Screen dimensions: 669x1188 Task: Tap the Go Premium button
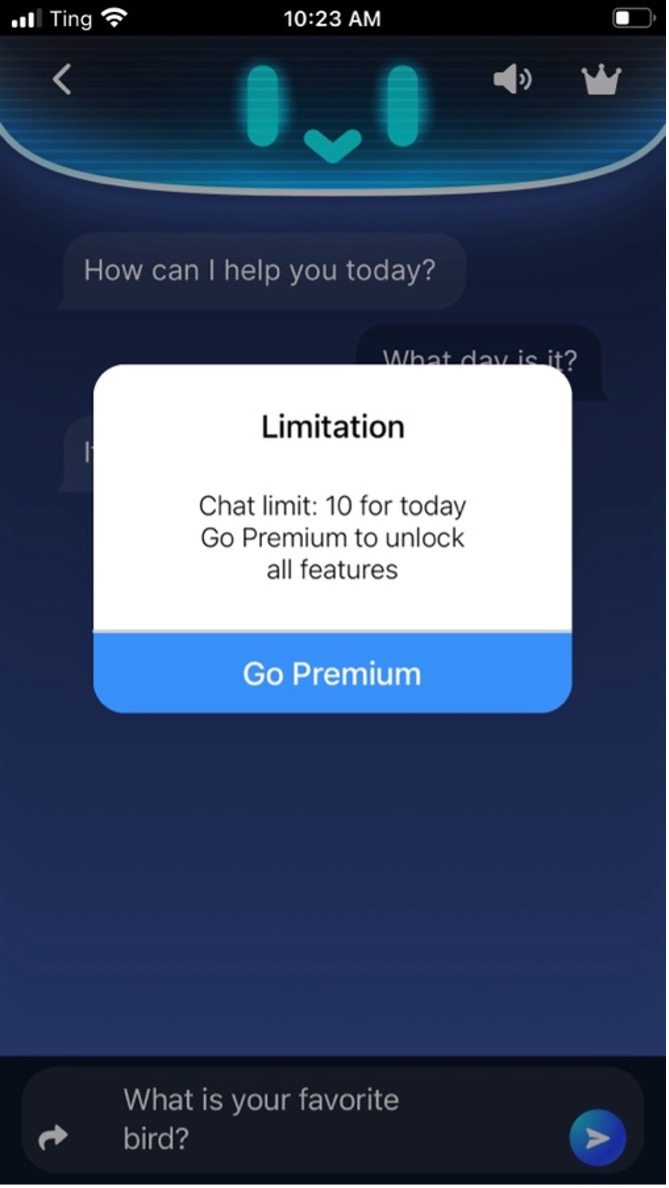tap(332, 673)
